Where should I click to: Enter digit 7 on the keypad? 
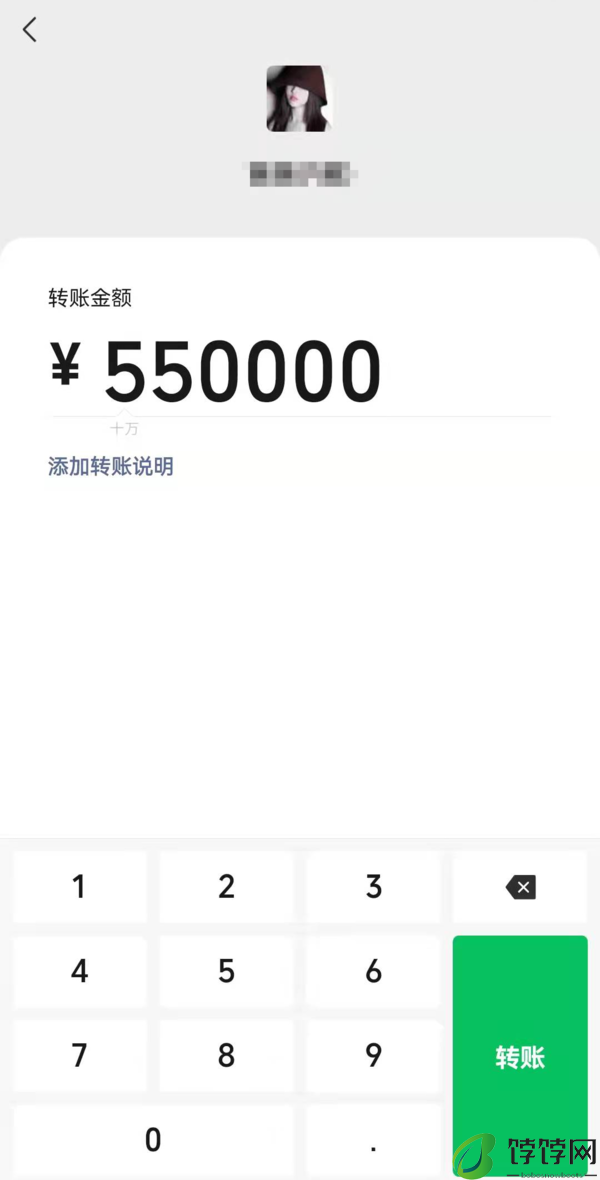click(79, 1056)
